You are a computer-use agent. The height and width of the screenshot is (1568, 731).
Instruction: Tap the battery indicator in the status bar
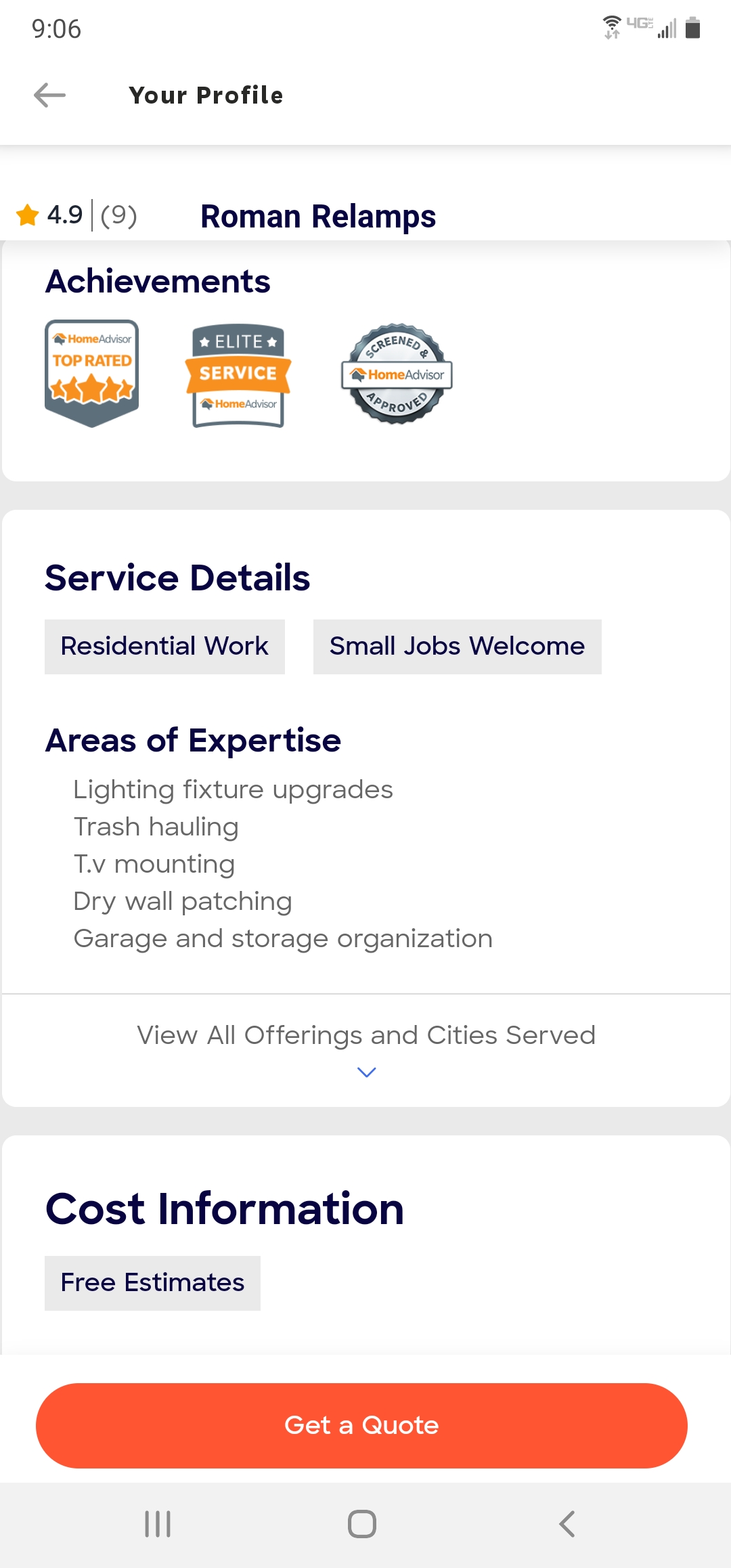(692, 28)
